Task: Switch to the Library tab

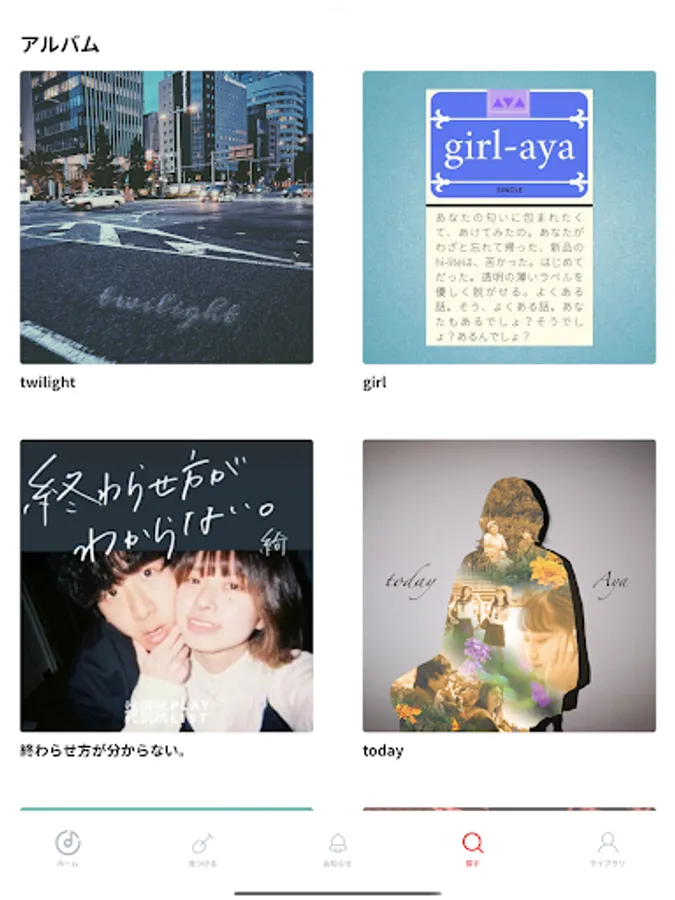Action: [607, 846]
